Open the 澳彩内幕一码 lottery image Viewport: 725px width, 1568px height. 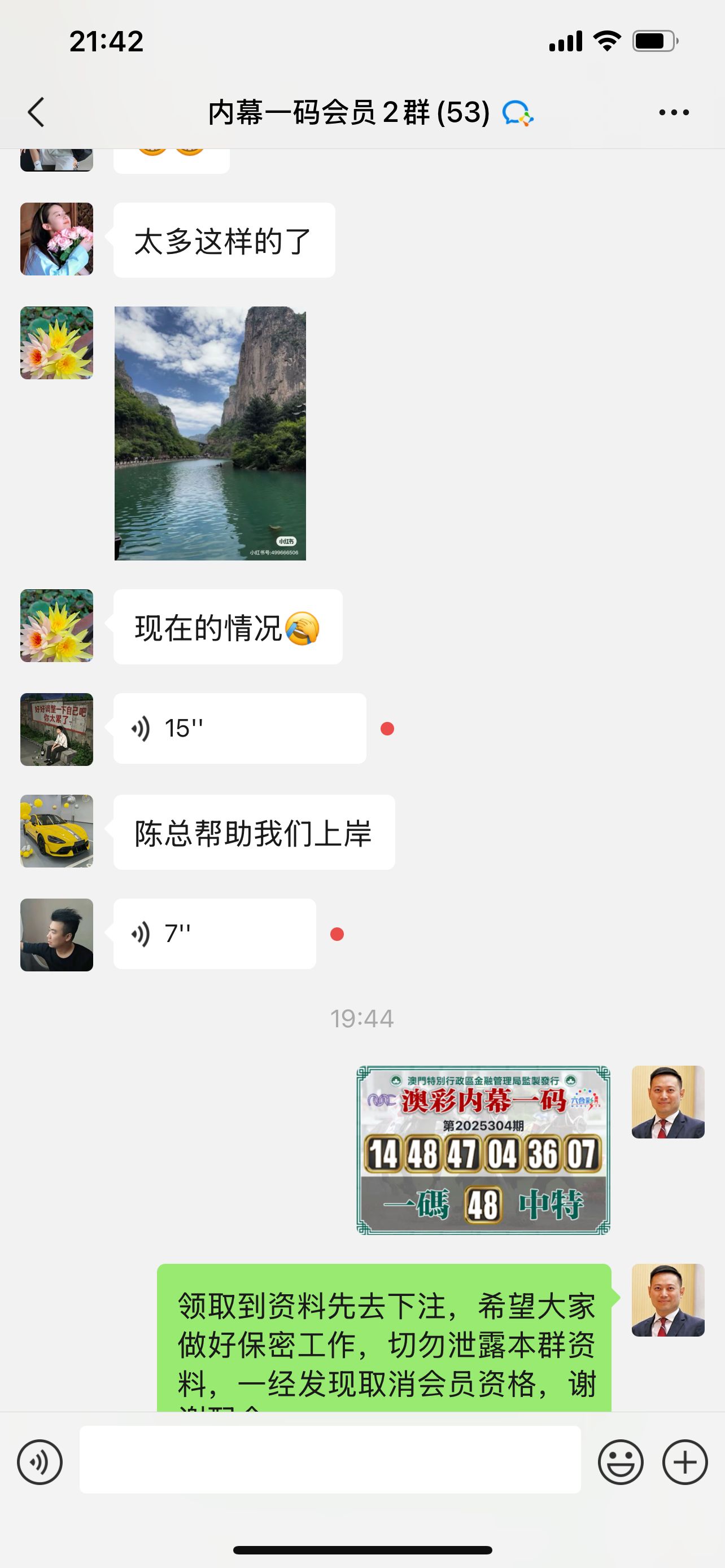(483, 1150)
